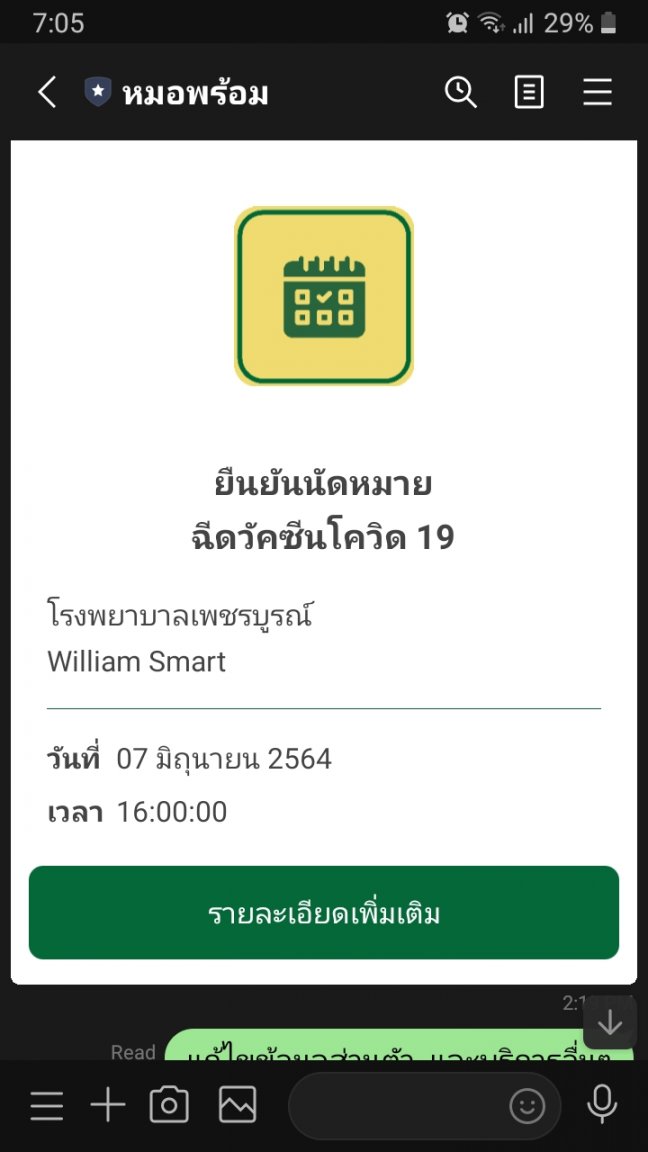Image resolution: width=648 pixels, height=1152 pixels.
Task: Record a voice message
Action: [601, 1105]
